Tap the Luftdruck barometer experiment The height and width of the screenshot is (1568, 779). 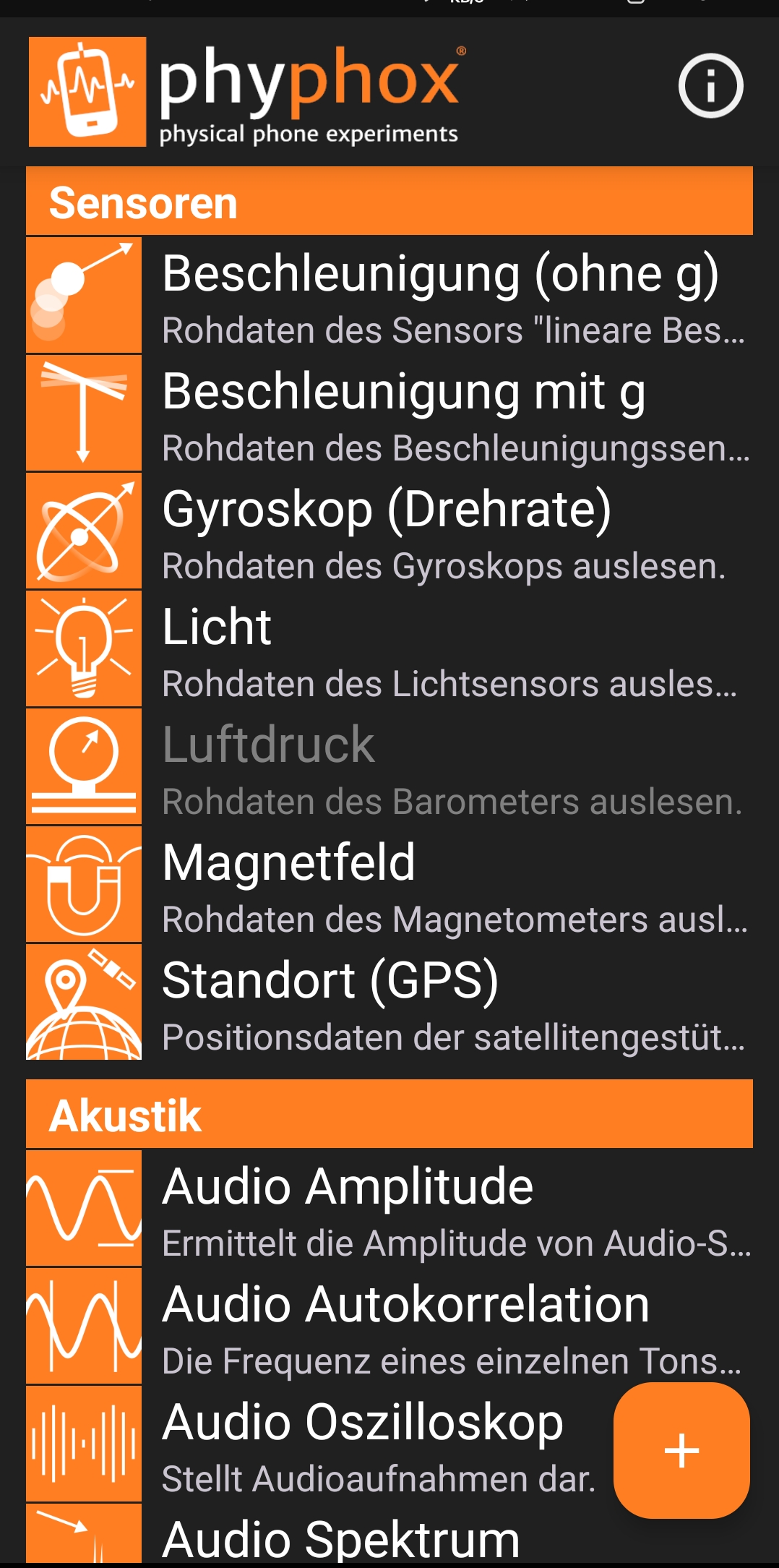[389, 767]
